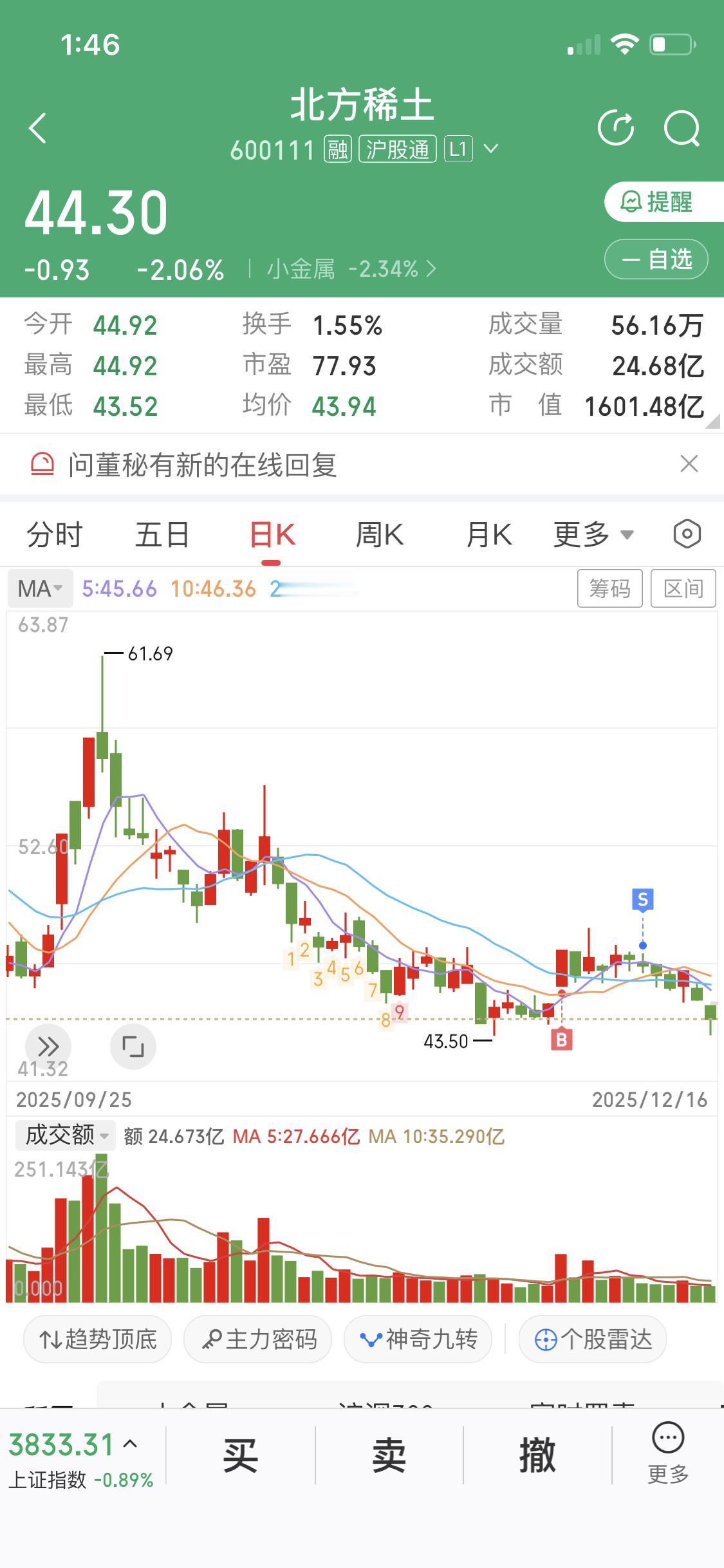Switch to 分时 intraday chart tab

coord(54,534)
